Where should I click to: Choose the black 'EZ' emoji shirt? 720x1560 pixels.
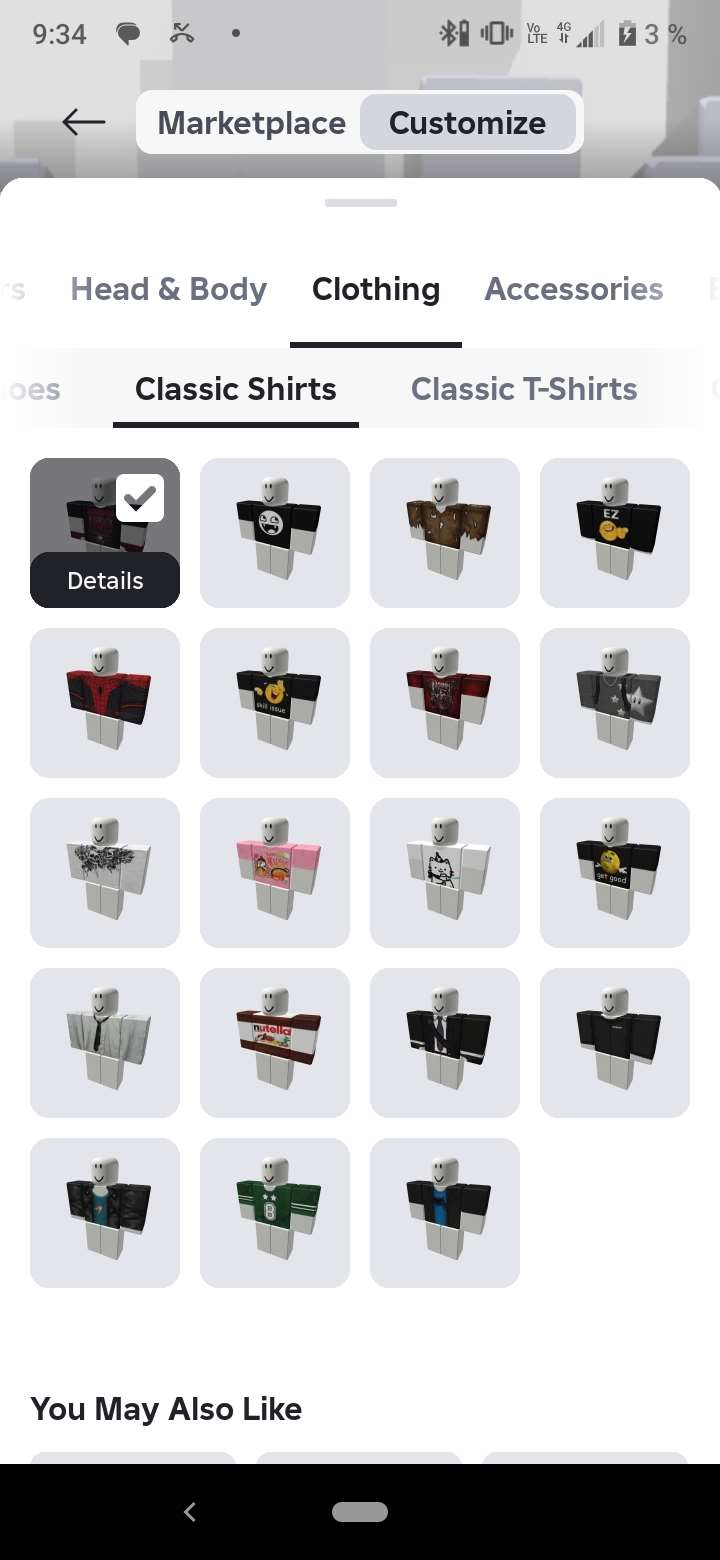[615, 532]
